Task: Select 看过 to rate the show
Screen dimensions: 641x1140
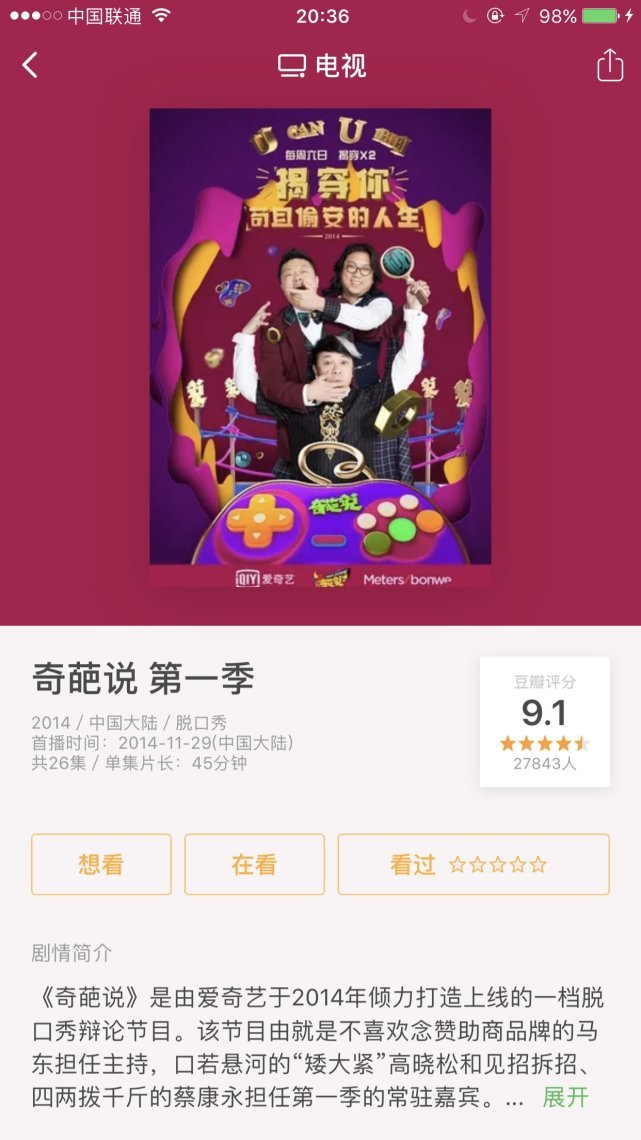Action: pyautogui.click(x=473, y=864)
